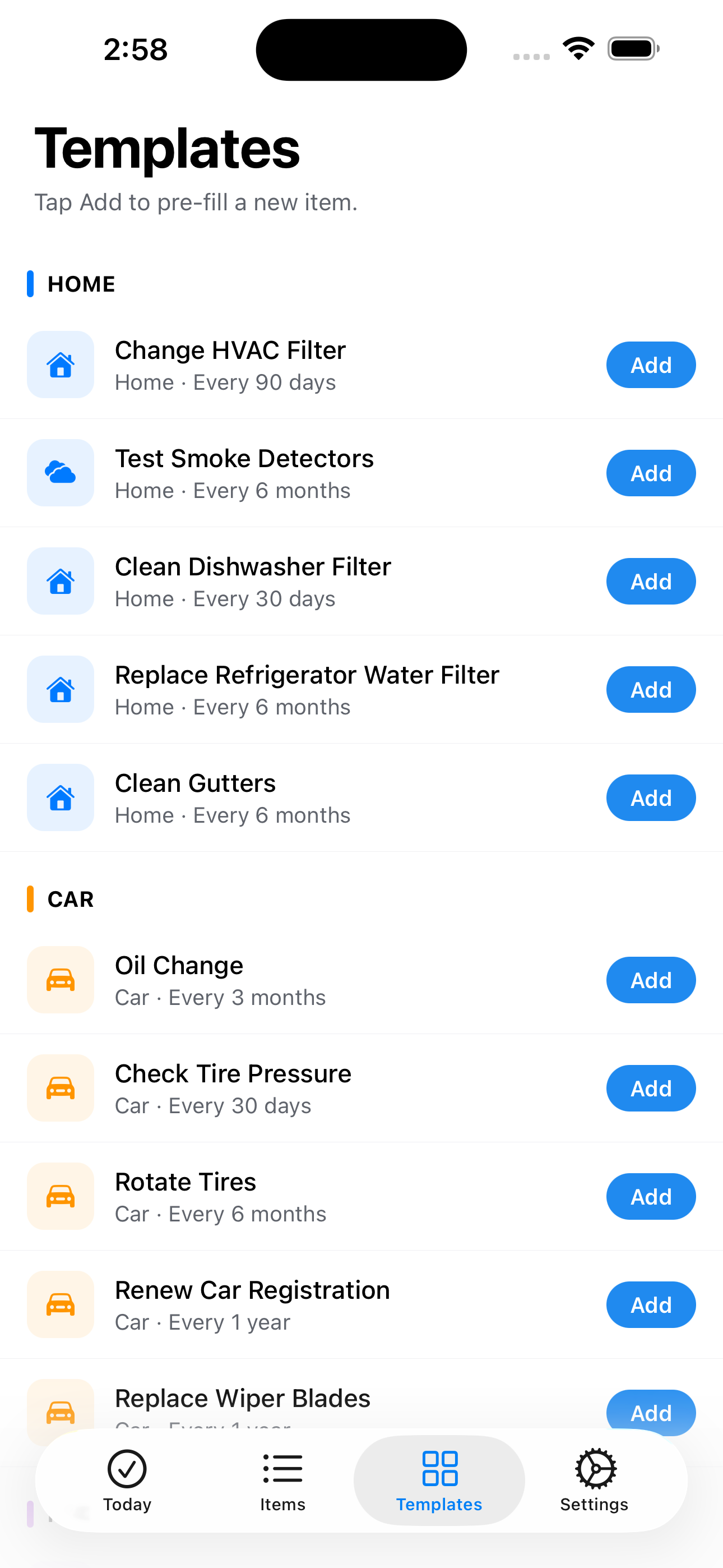
Task: Tap the home icon beside Change HVAC Filter
Action: (61, 365)
